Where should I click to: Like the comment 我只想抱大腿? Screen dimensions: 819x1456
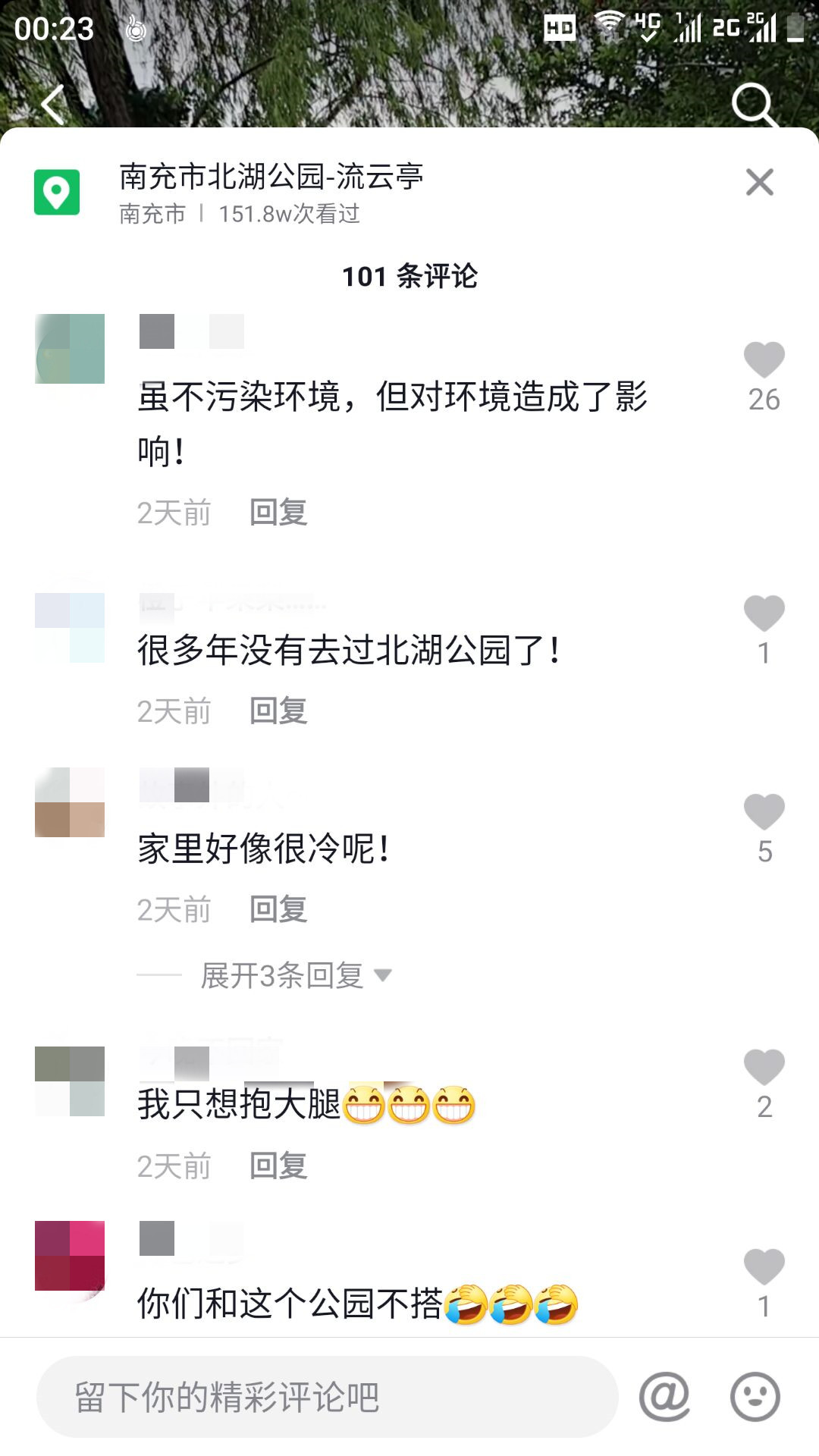[764, 1068]
